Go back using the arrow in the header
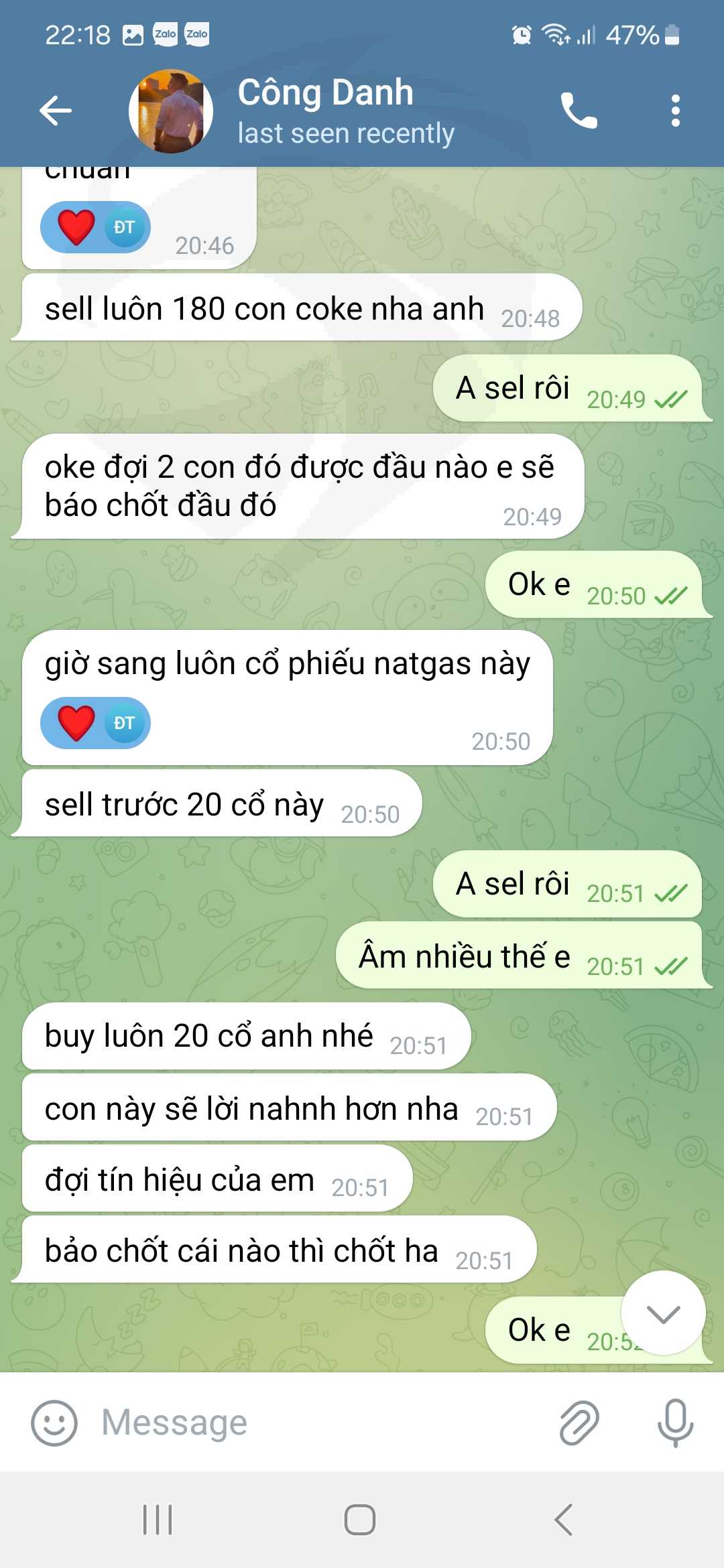The height and width of the screenshot is (1568, 724). tap(56, 111)
